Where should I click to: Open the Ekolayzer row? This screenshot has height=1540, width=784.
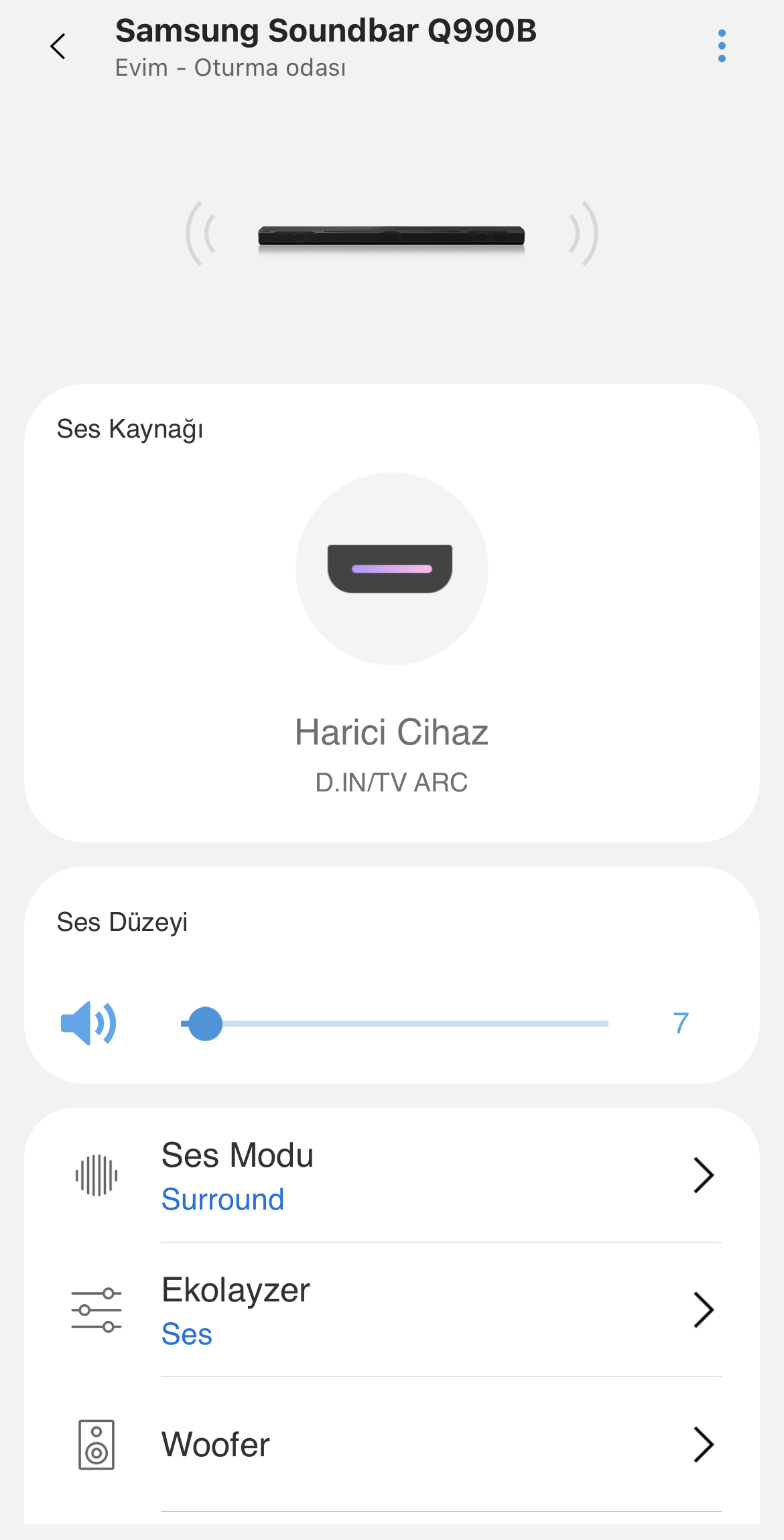(392, 1310)
